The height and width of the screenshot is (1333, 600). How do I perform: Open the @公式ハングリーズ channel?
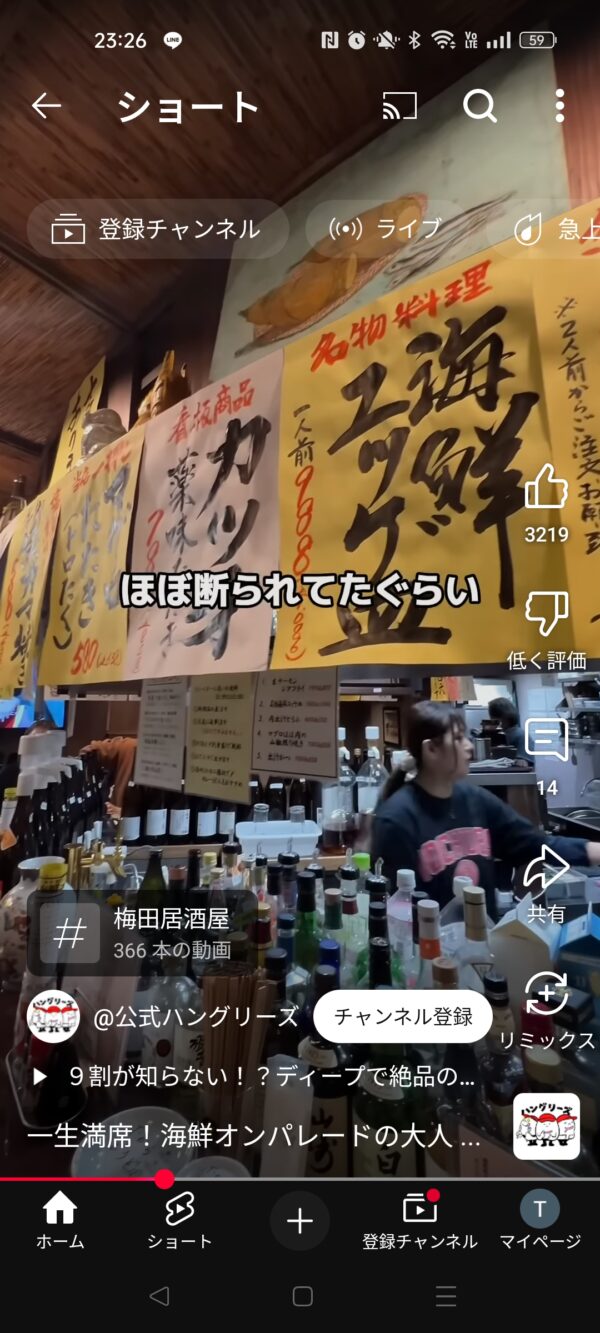(195, 1017)
